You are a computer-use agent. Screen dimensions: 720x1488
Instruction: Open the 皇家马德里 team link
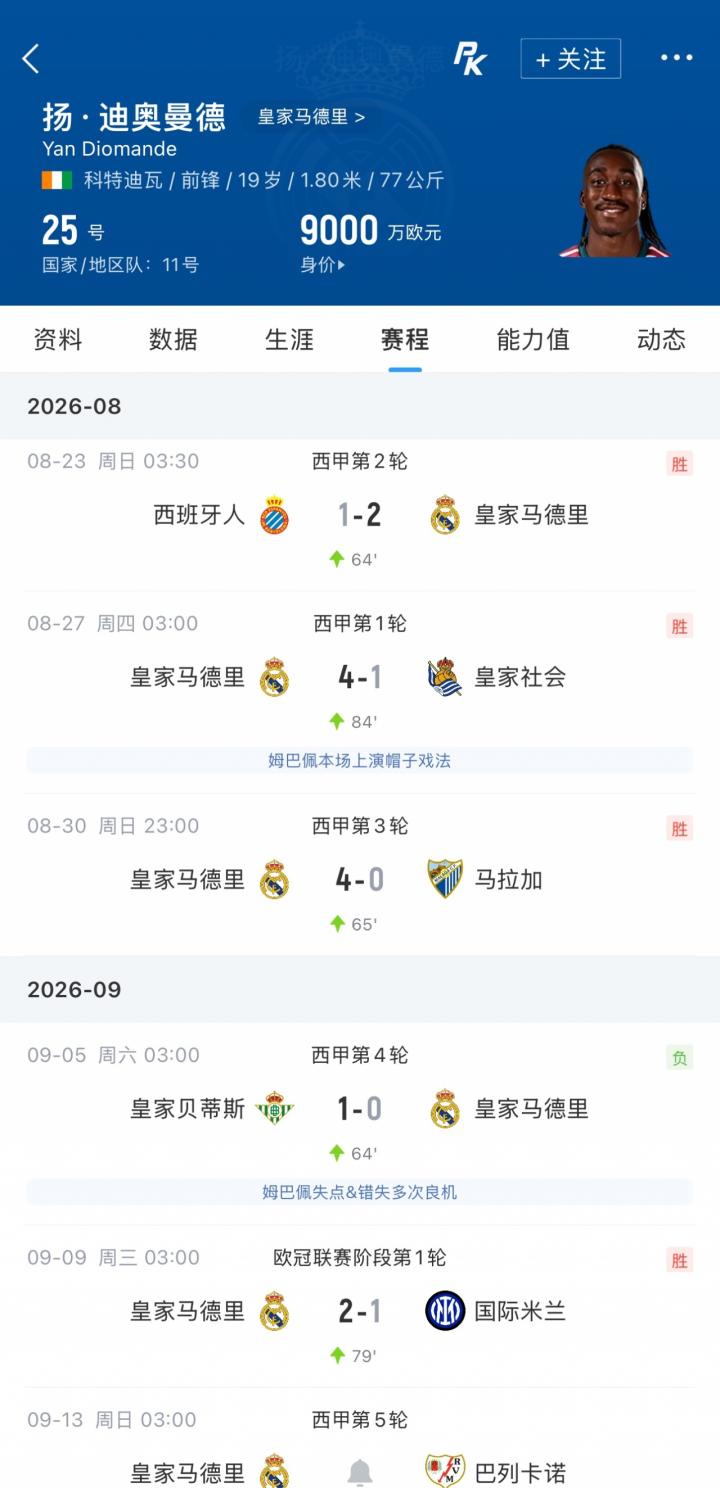tap(311, 117)
